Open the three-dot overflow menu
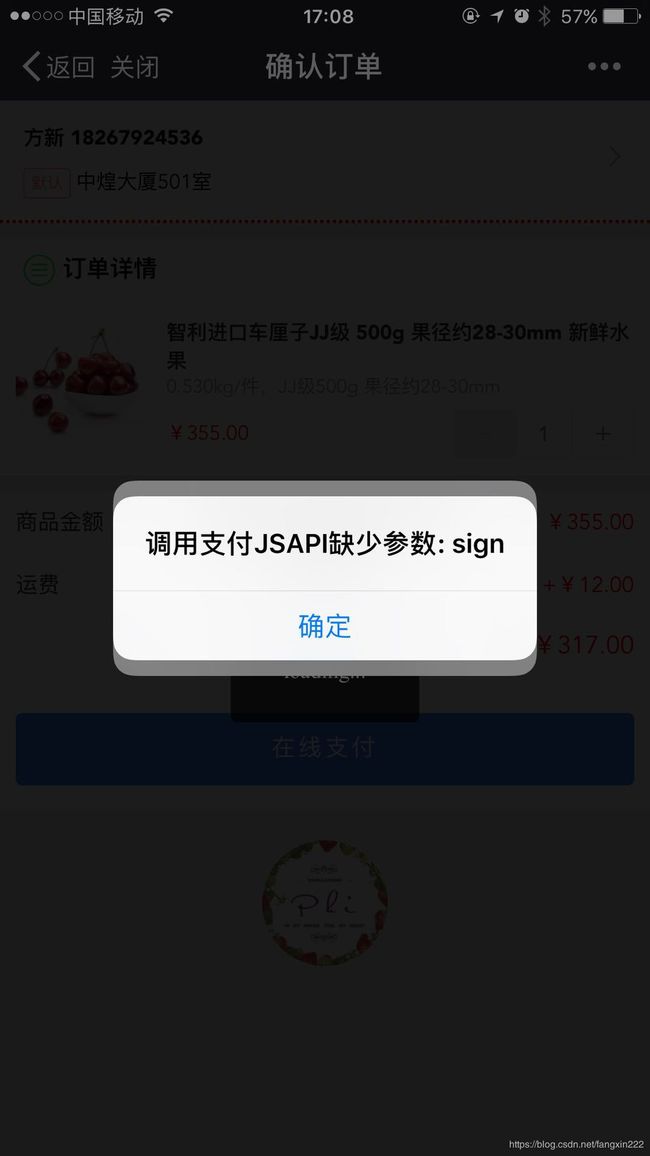 click(604, 66)
